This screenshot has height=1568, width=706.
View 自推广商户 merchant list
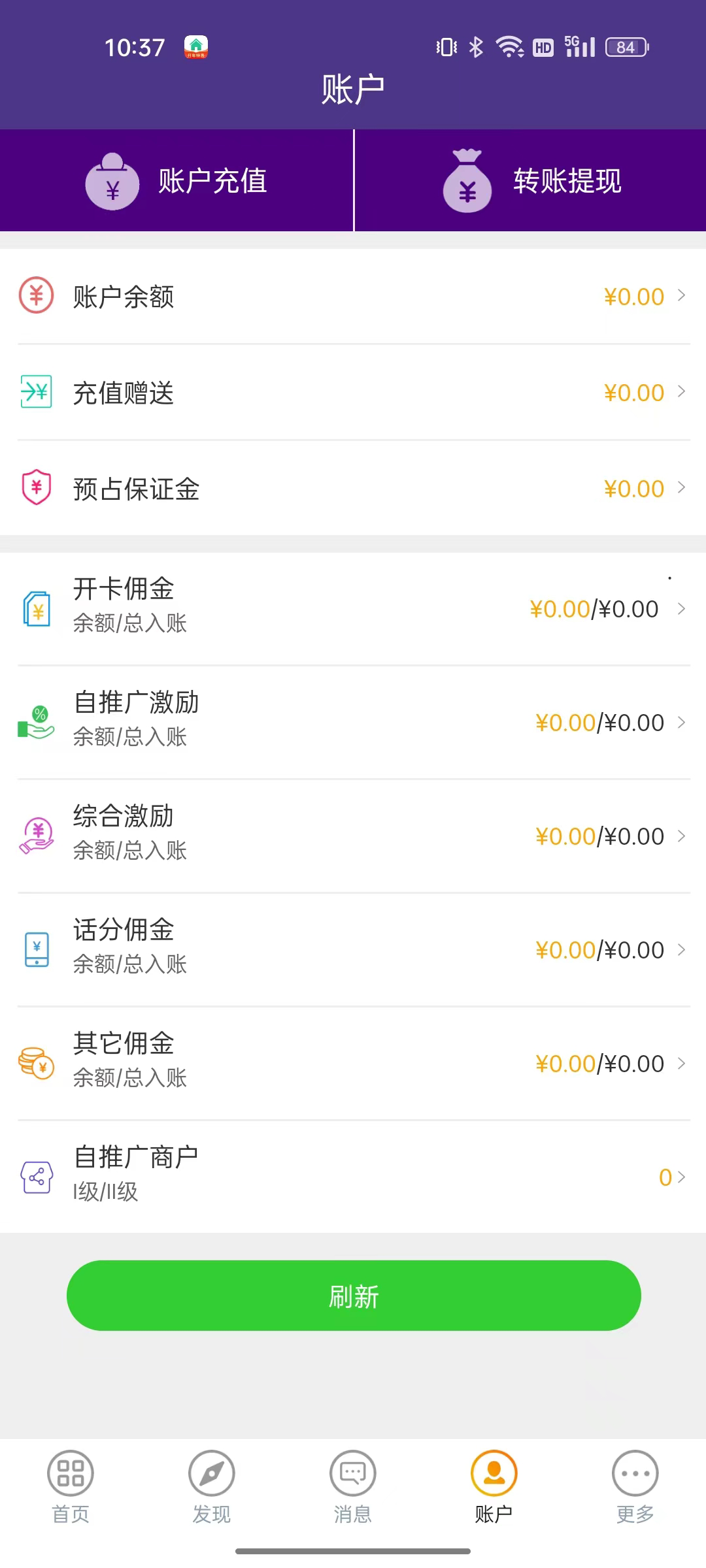[353, 1177]
